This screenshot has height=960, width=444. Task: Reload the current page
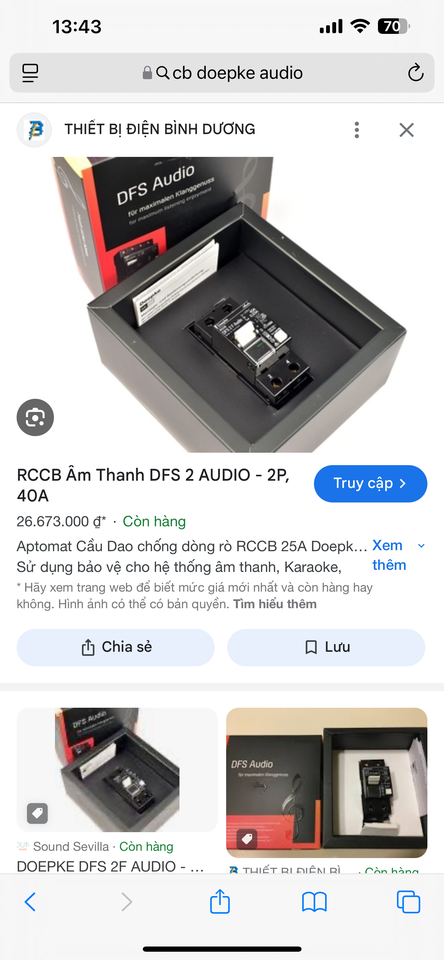pyautogui.click(x=416, y=73)
